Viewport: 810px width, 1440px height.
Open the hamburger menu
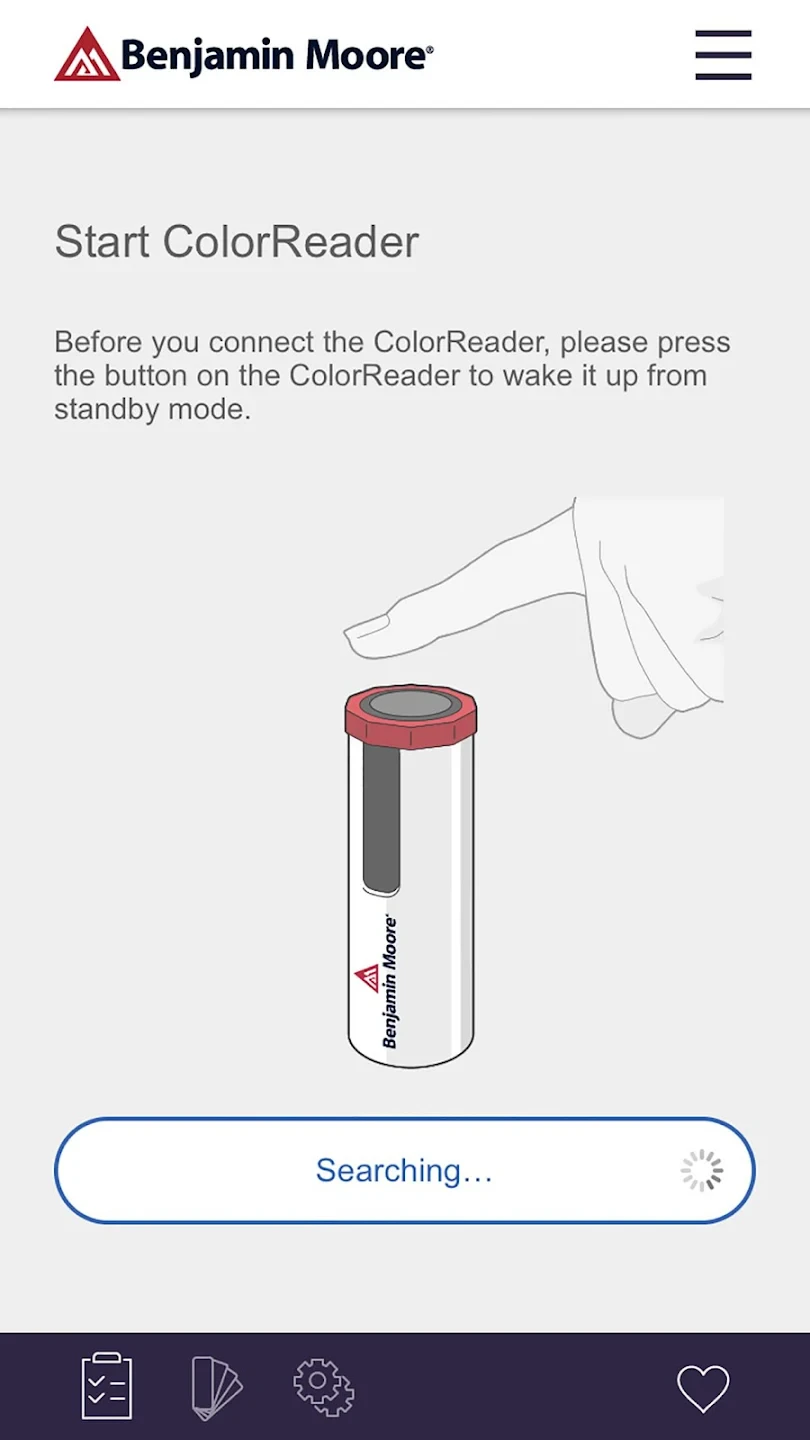(723, 55)
